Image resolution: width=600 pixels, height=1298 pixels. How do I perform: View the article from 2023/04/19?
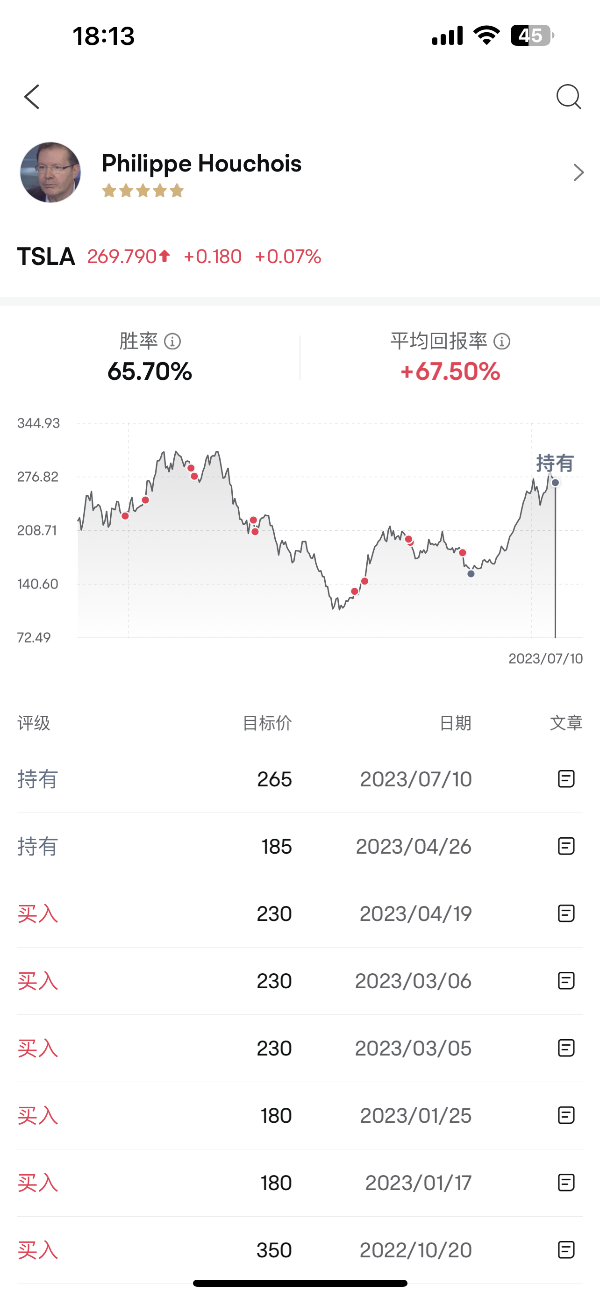pyautogui.click(x=566, y=913)
